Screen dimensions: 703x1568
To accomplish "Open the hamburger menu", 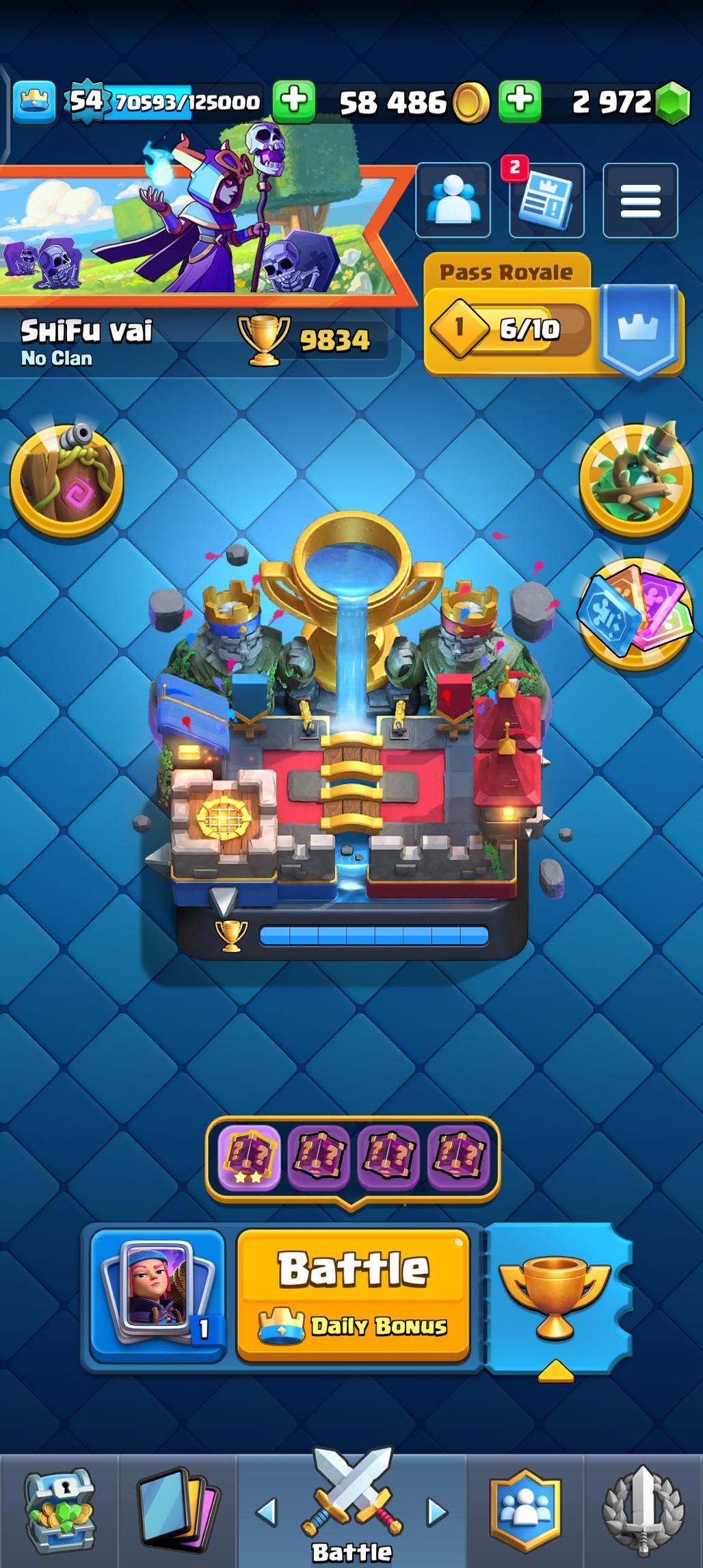I will tap(640, 200).
